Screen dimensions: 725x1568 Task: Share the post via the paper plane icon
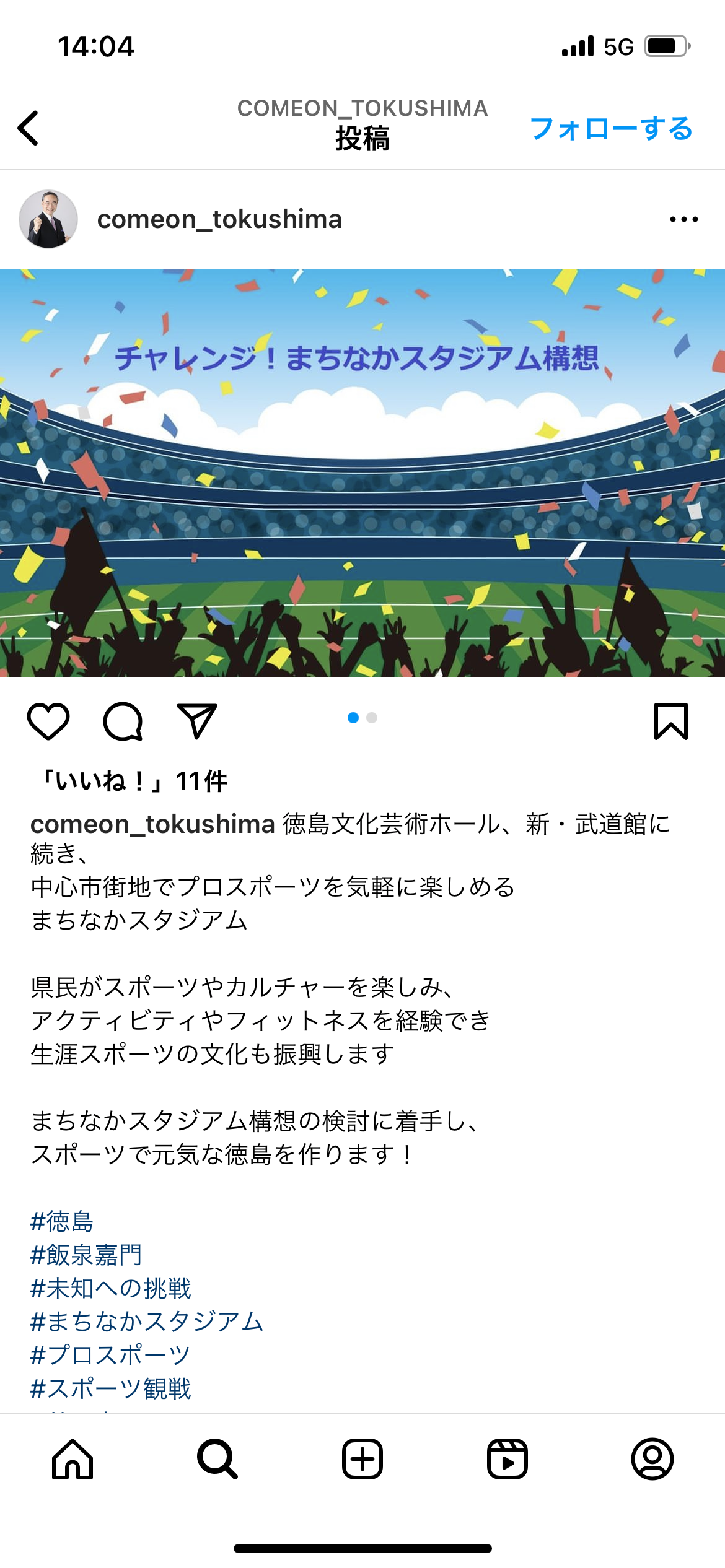point(197,721)
